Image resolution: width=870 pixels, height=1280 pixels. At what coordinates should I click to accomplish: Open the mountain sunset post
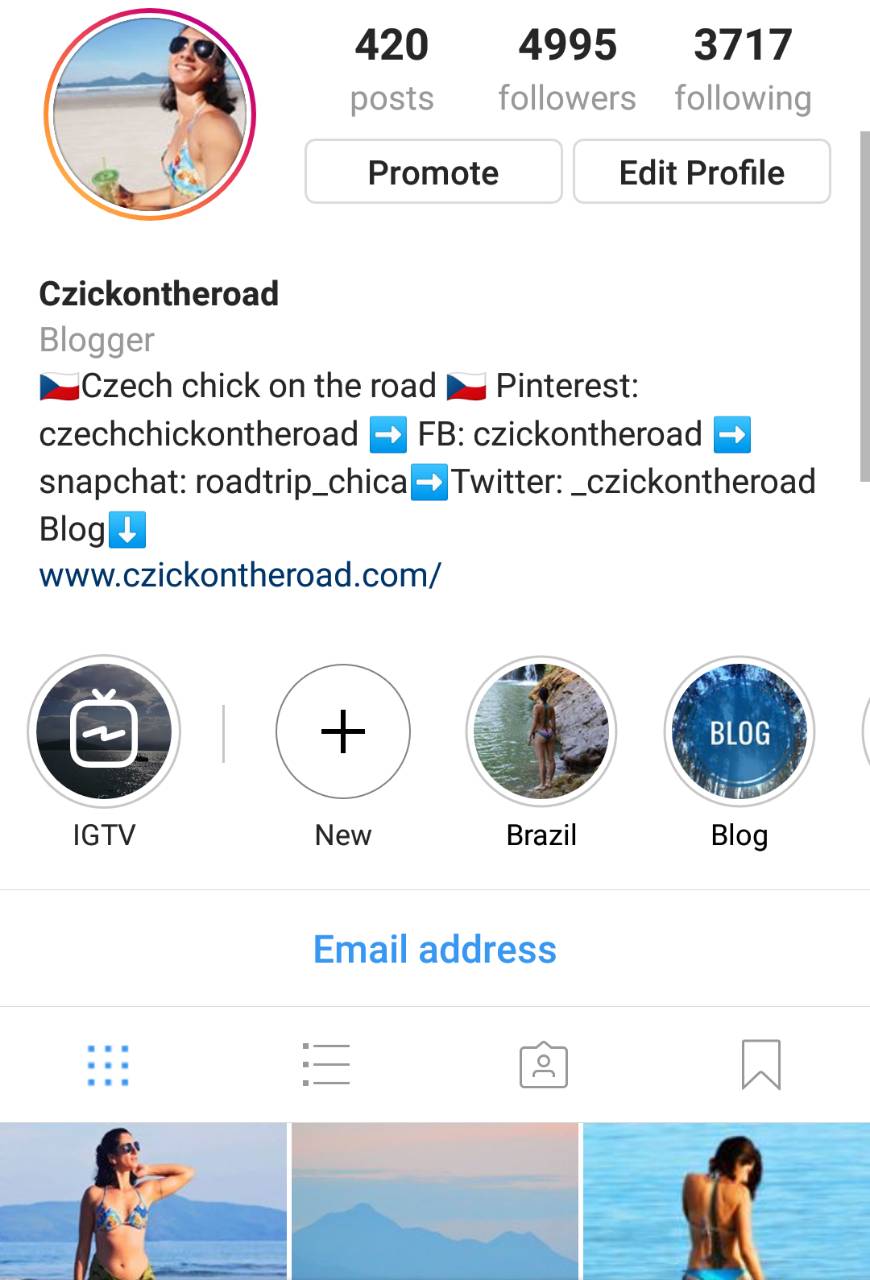click(x=435, y=1202)
